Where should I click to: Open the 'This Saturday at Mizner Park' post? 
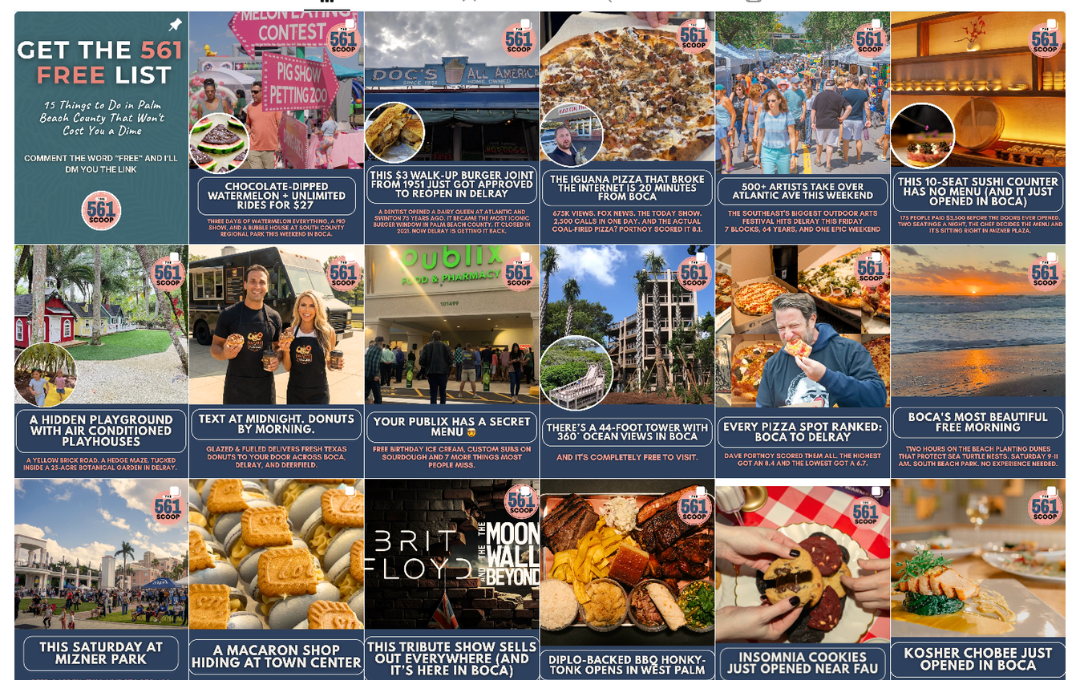pos(101,580)
